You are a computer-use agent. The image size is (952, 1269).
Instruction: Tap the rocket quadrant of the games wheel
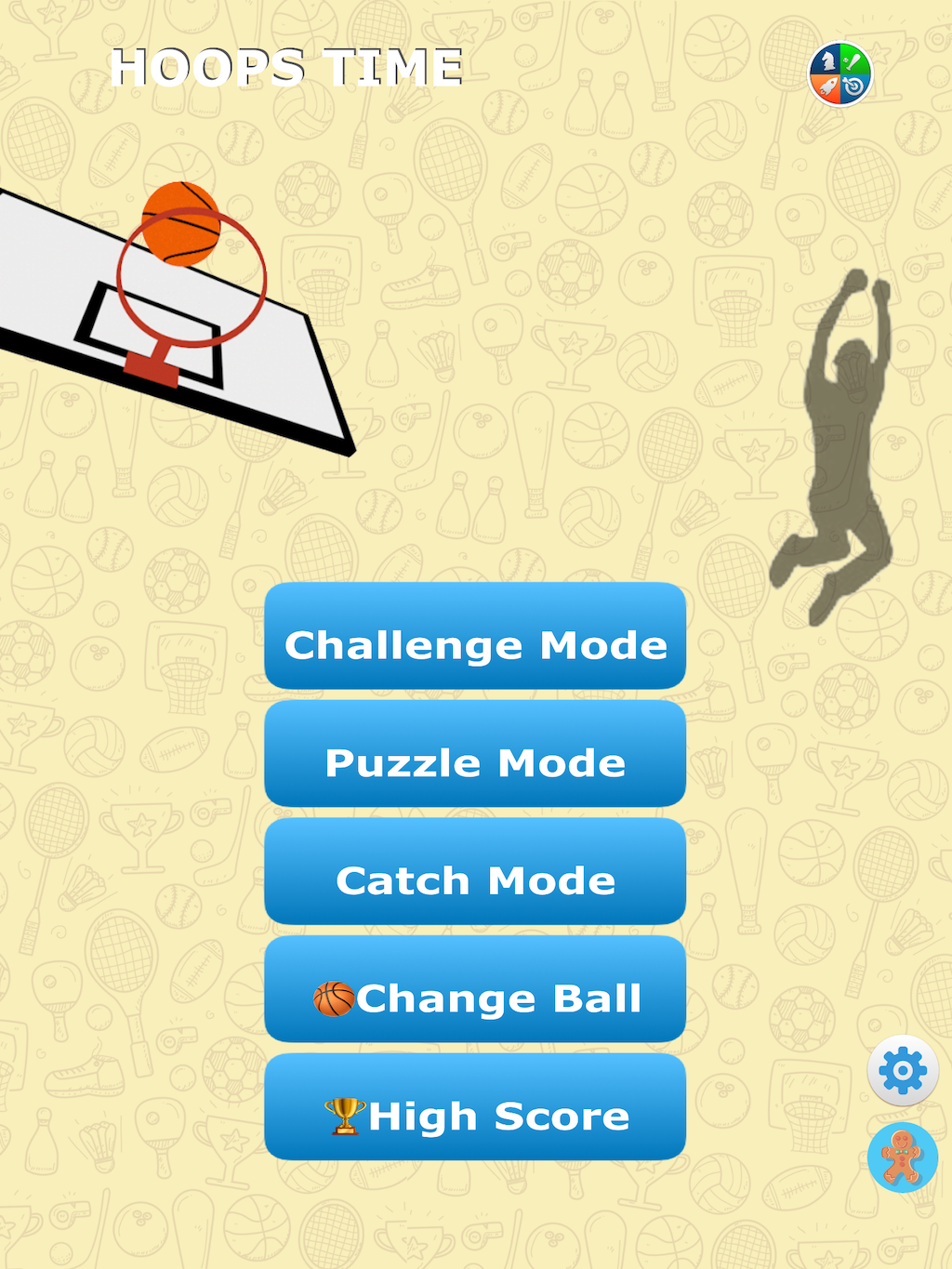pyautogui.click(x=828, y=86)
